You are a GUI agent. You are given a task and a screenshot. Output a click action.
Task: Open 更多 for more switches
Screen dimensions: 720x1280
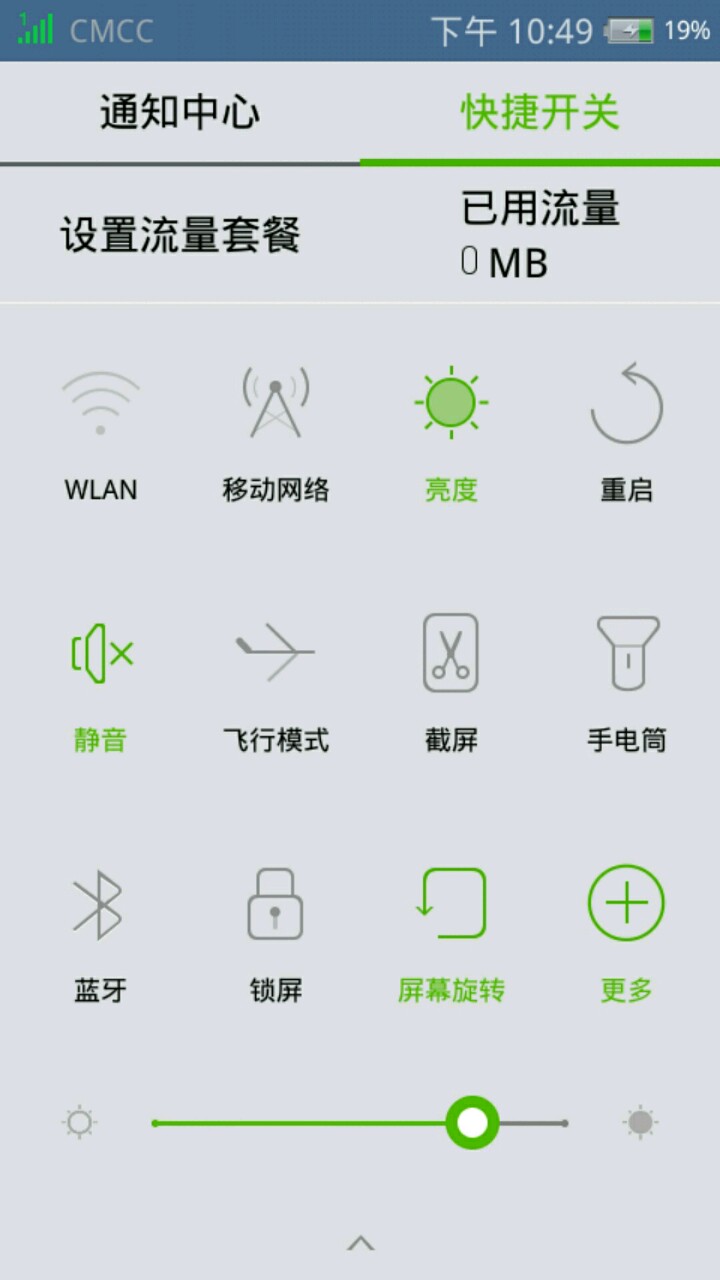(x=626, y=930)
